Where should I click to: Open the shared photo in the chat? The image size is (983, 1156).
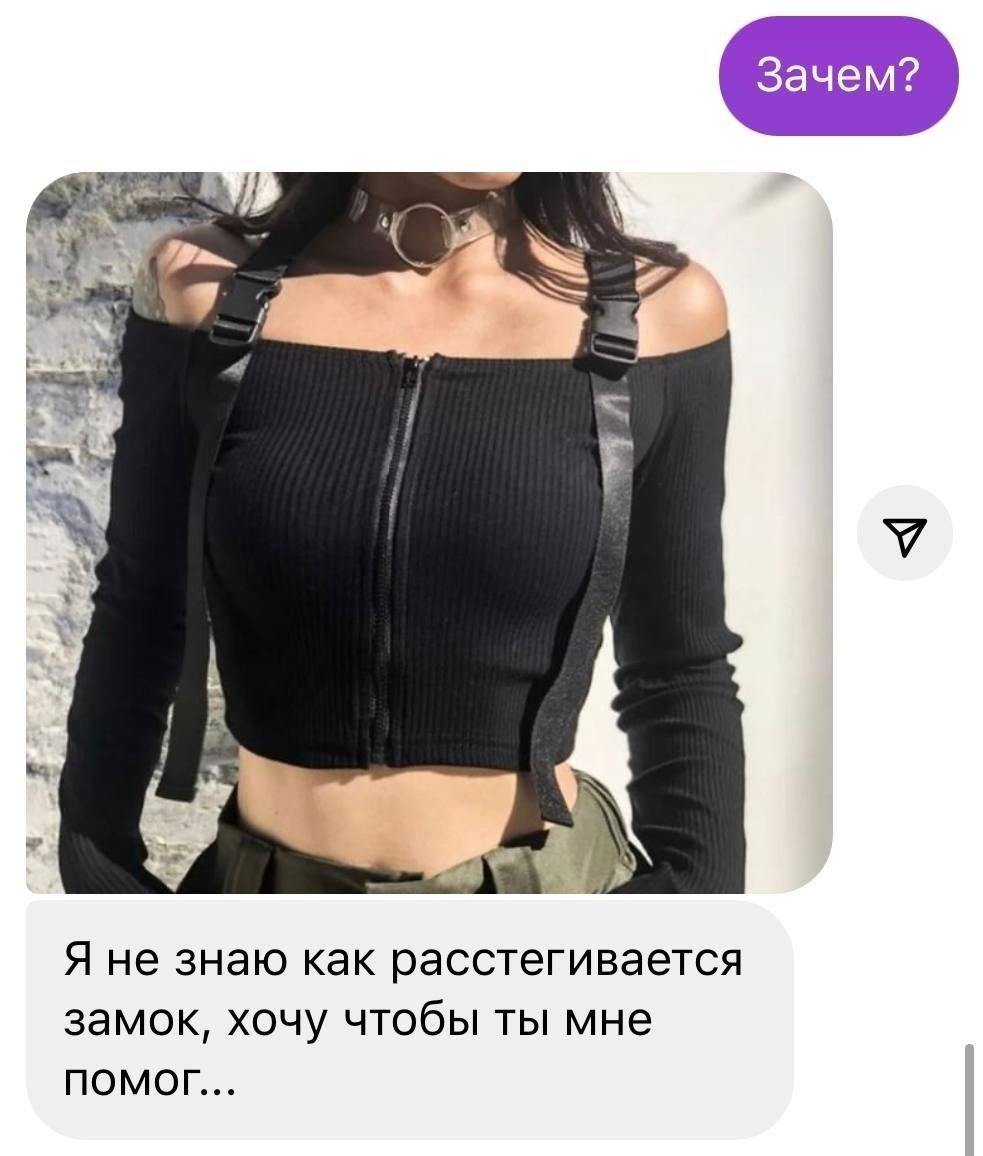[428, 532]
